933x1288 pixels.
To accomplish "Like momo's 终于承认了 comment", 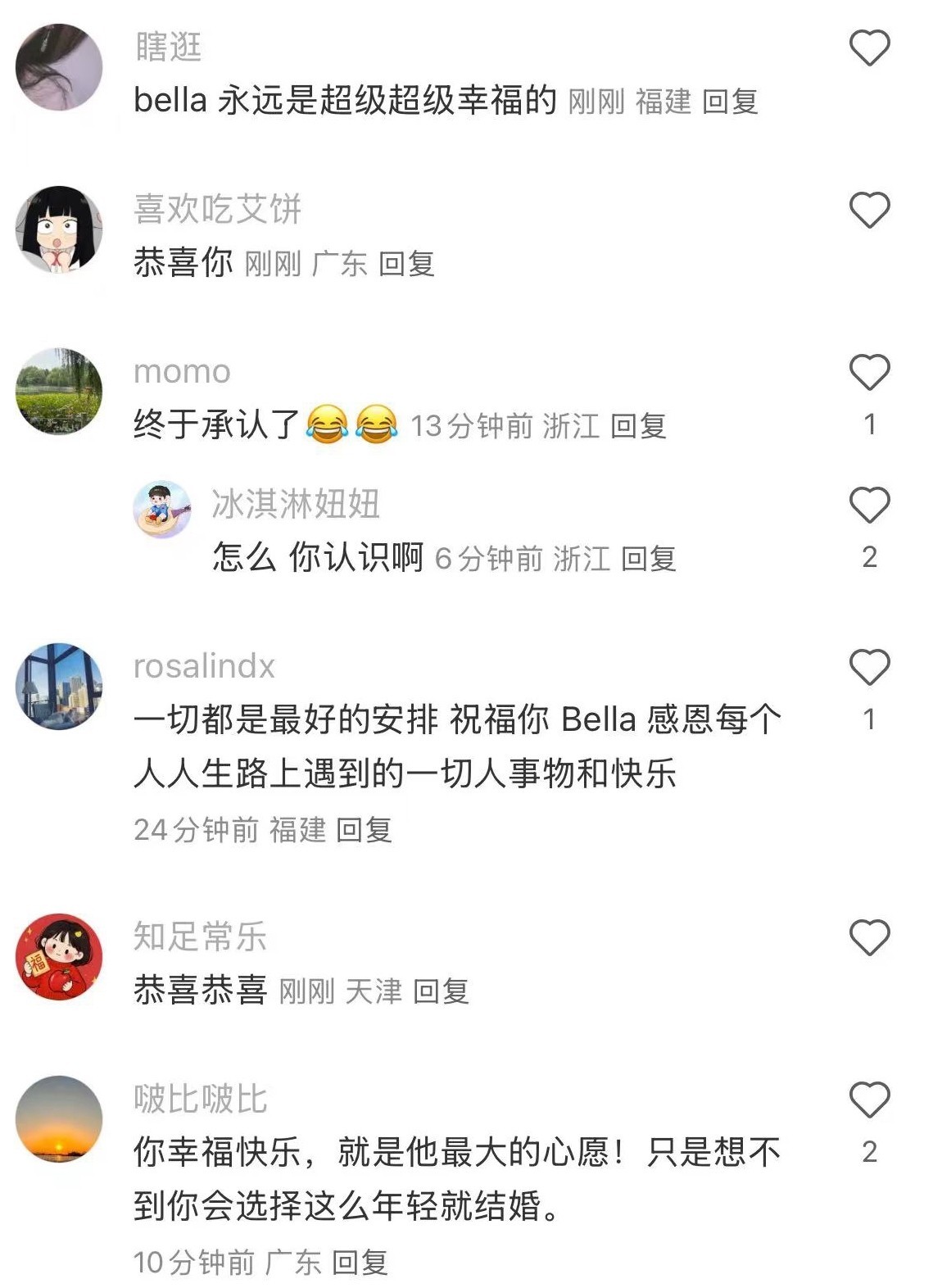I will 869,372.
